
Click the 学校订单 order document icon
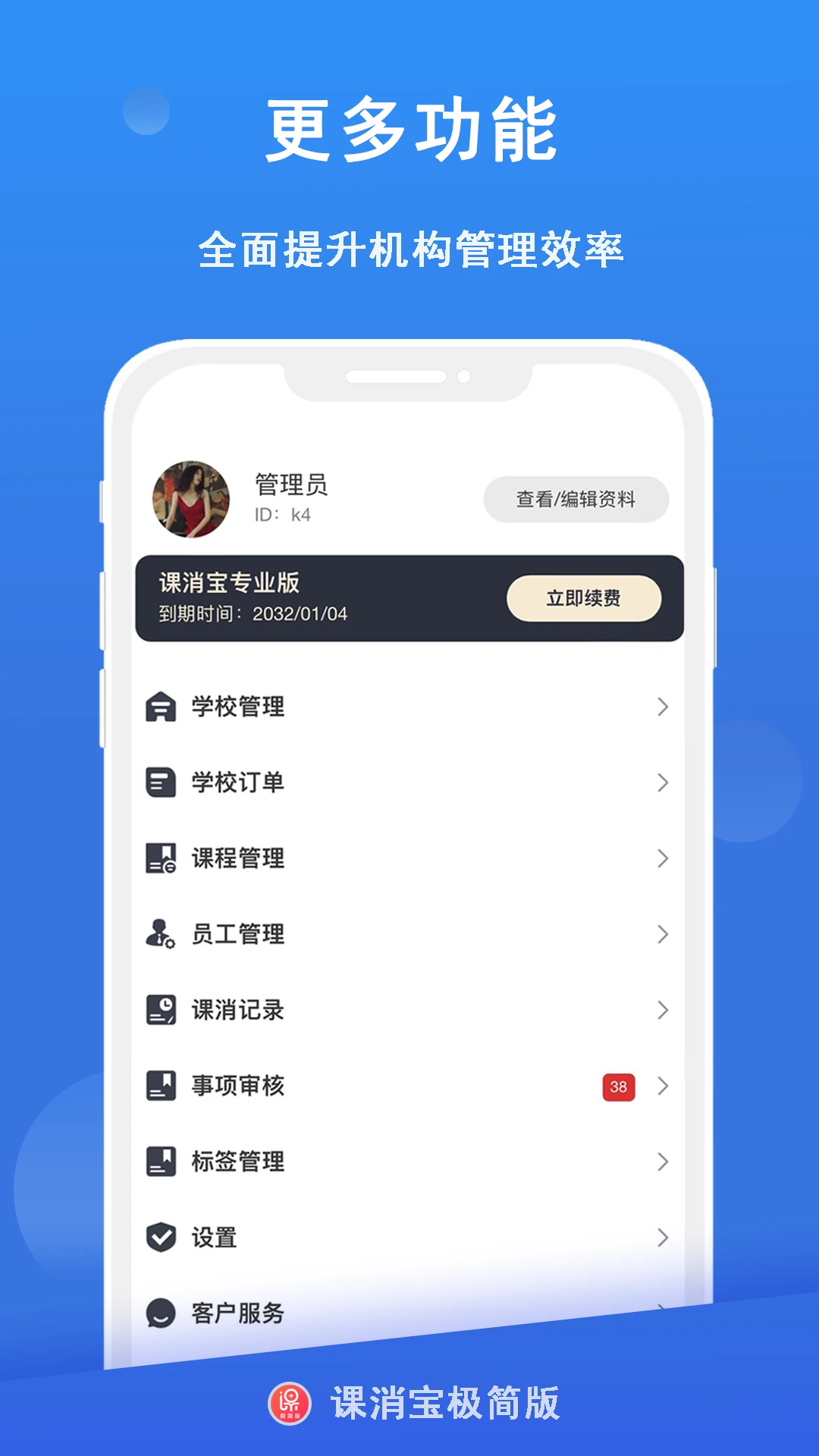point(162,783)
